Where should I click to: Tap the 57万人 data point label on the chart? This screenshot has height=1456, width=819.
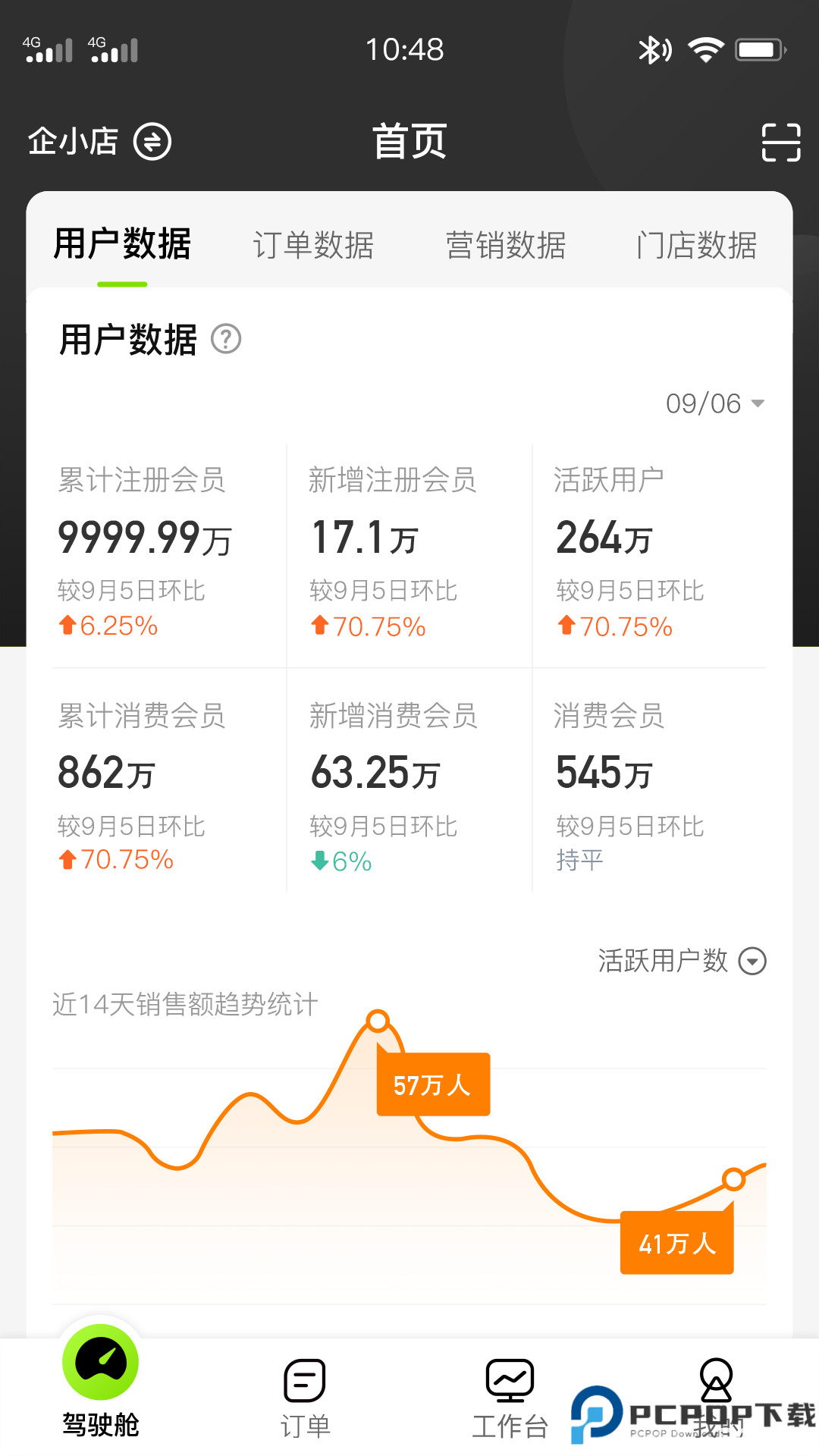(x=433, y=1084)
